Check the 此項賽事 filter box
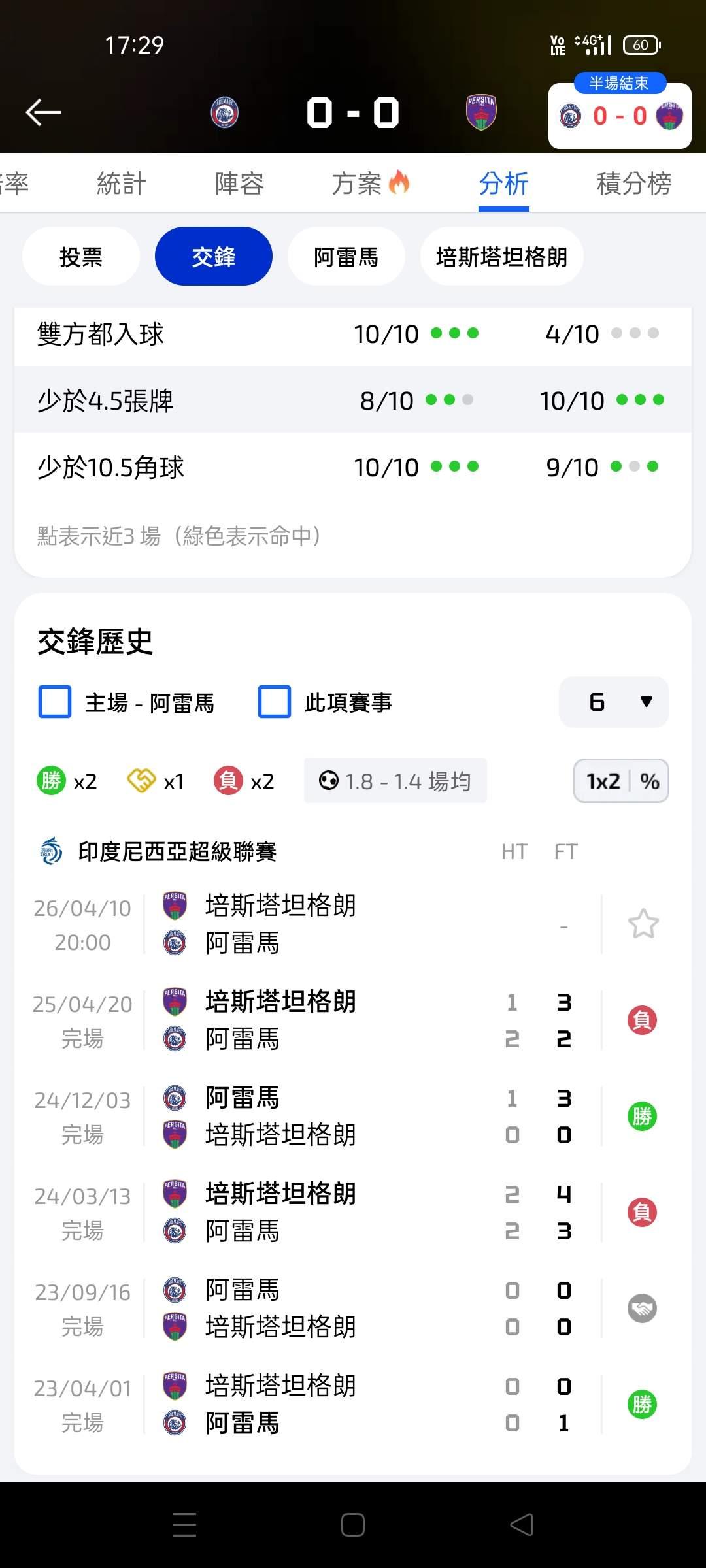The width and height of the screenshot is (706, 1568). 275,702
